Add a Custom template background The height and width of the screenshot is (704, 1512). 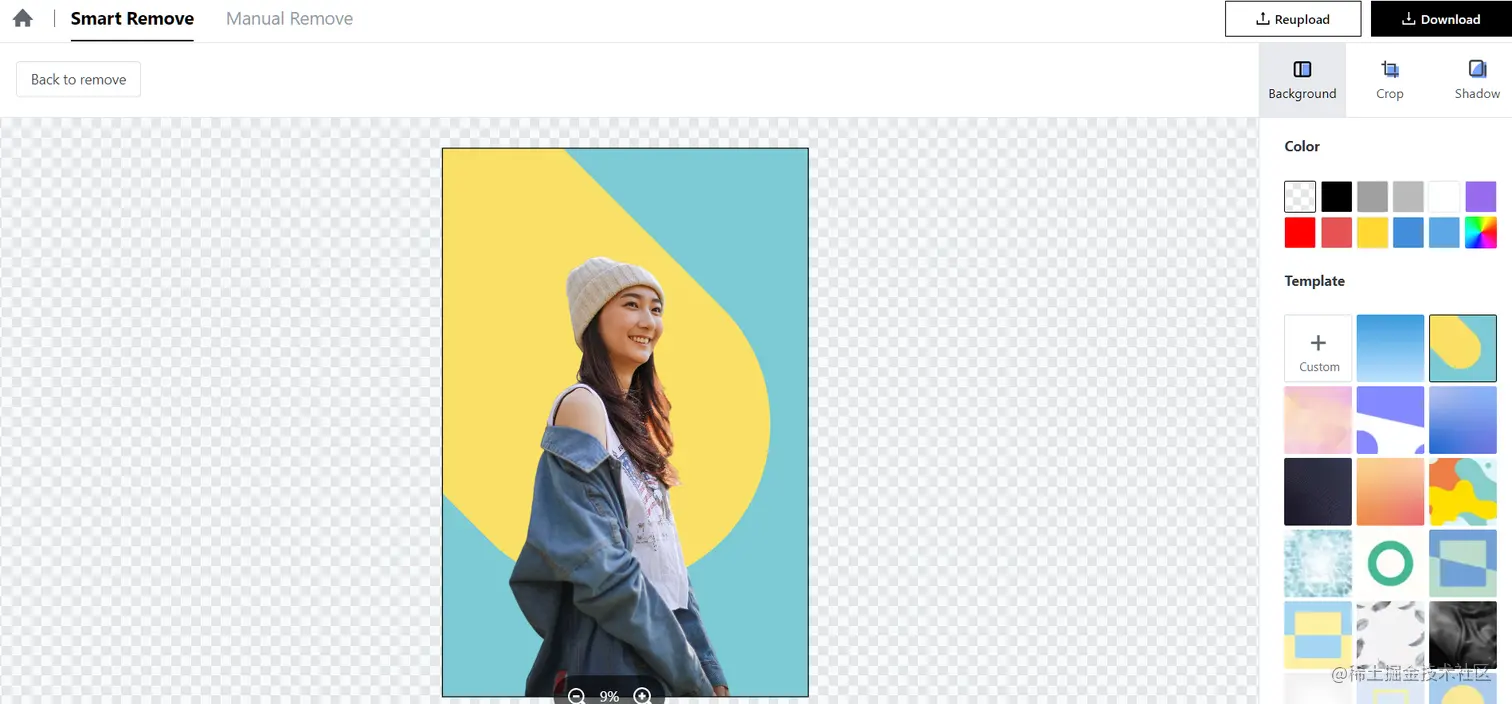[x=1318, y=348]
